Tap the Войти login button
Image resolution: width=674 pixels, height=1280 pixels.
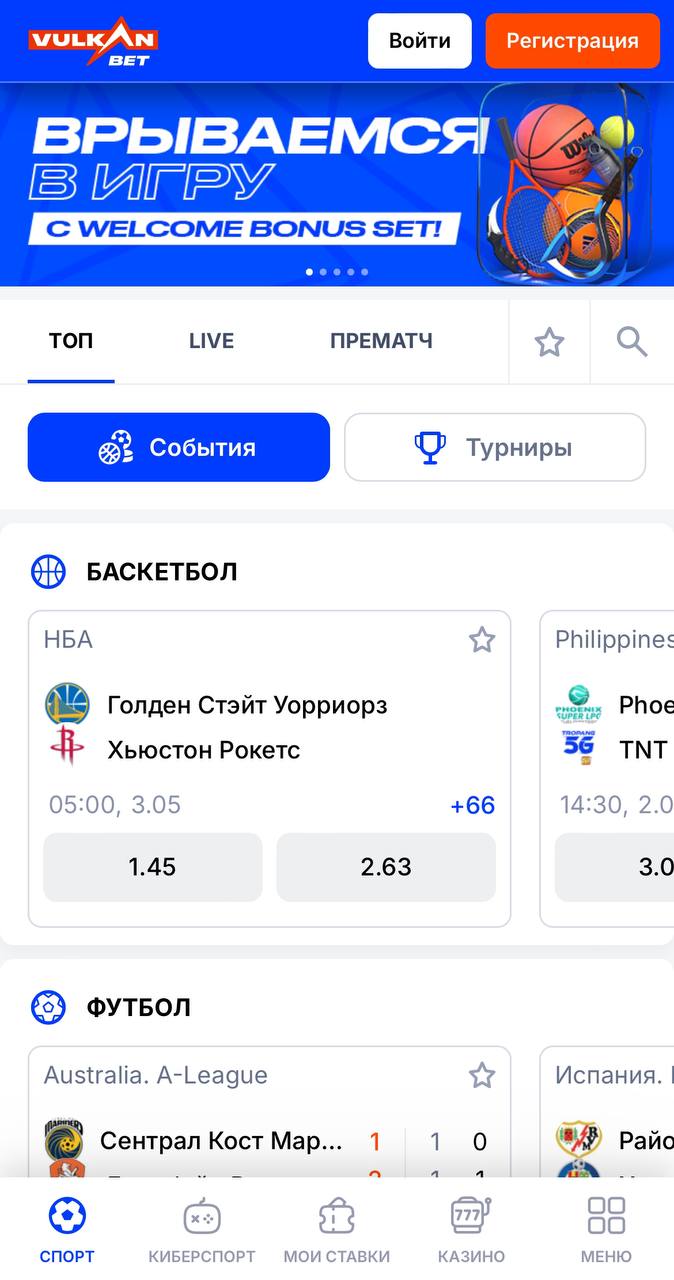tap(420, 41)
